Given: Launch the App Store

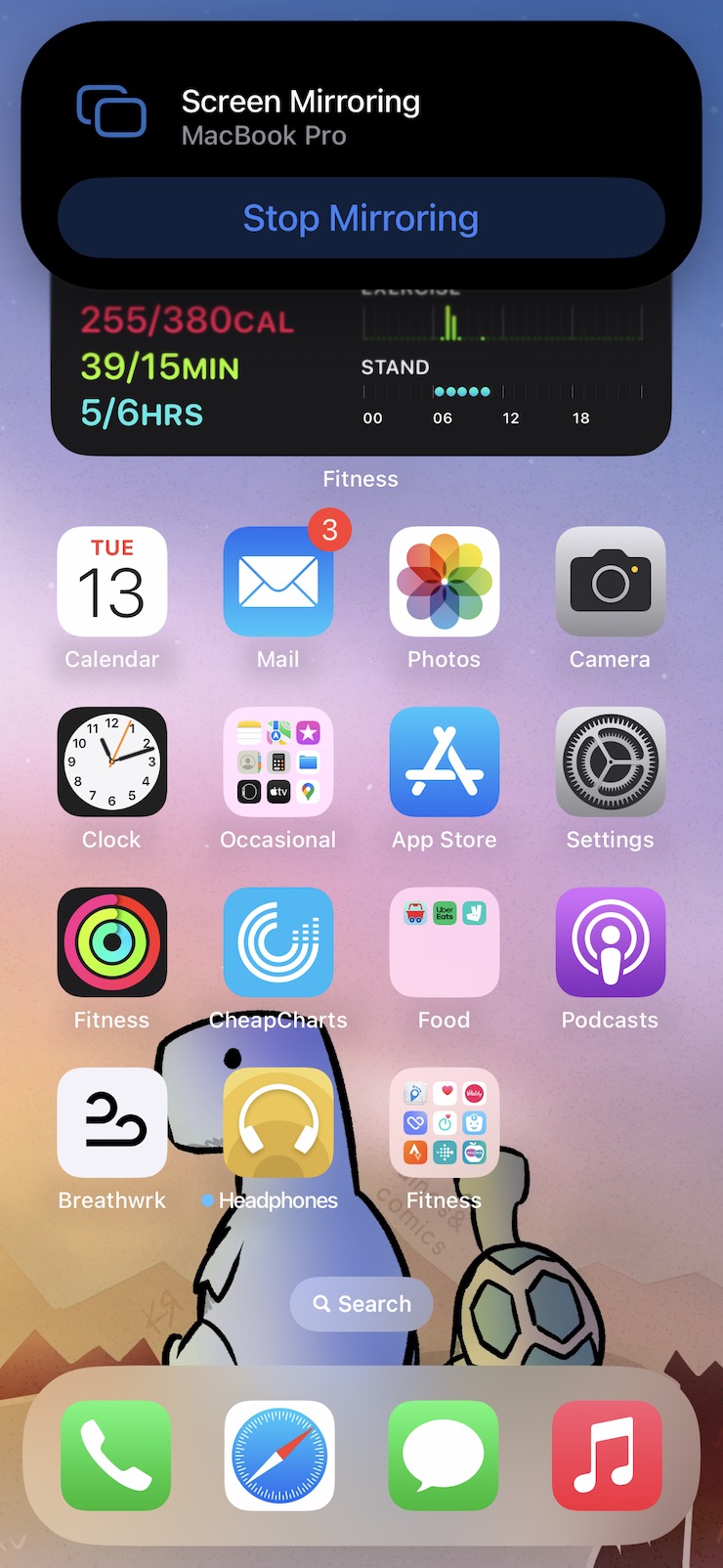Looking at the screenshot, I should (445, 762).
